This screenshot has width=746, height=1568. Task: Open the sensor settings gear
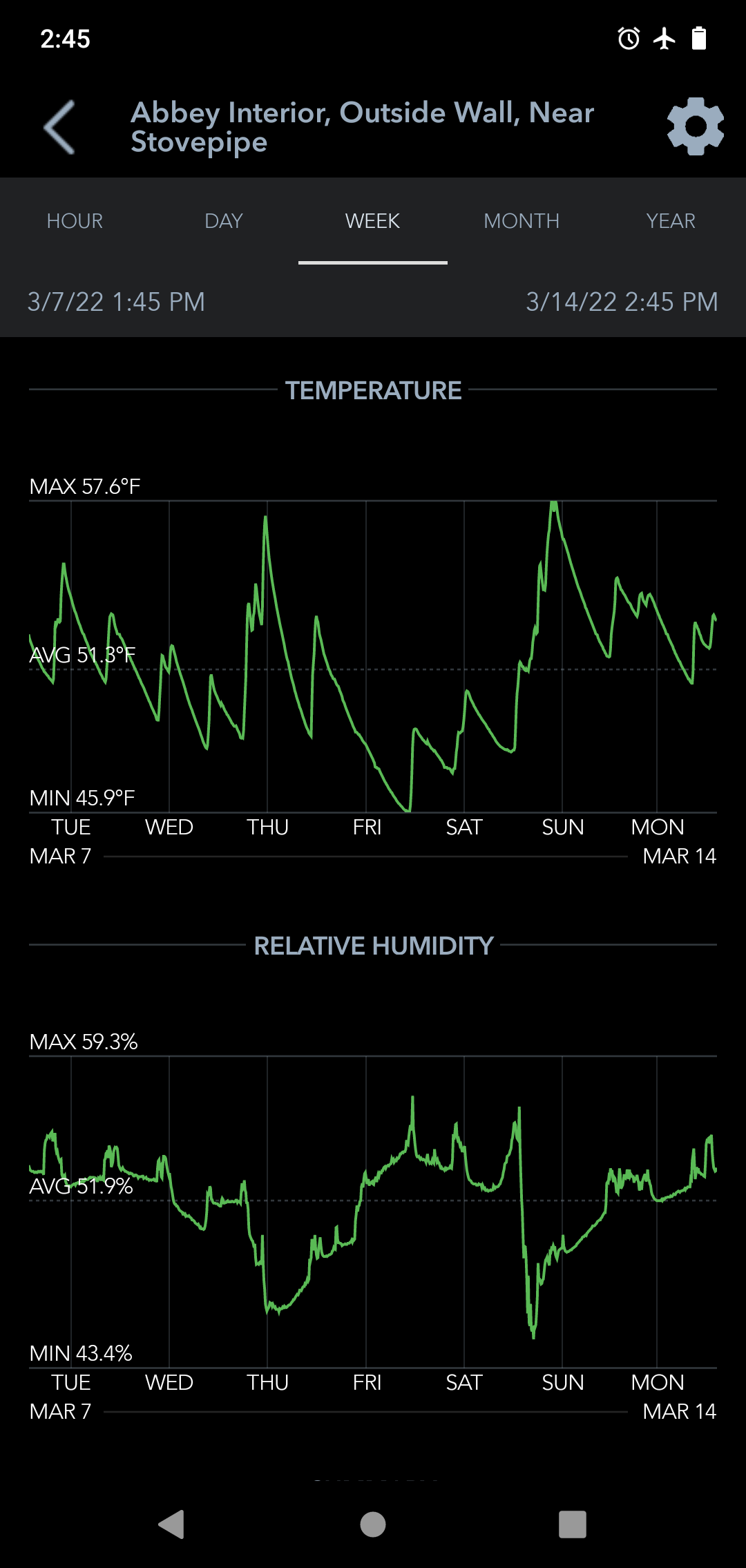coord(695,126)
